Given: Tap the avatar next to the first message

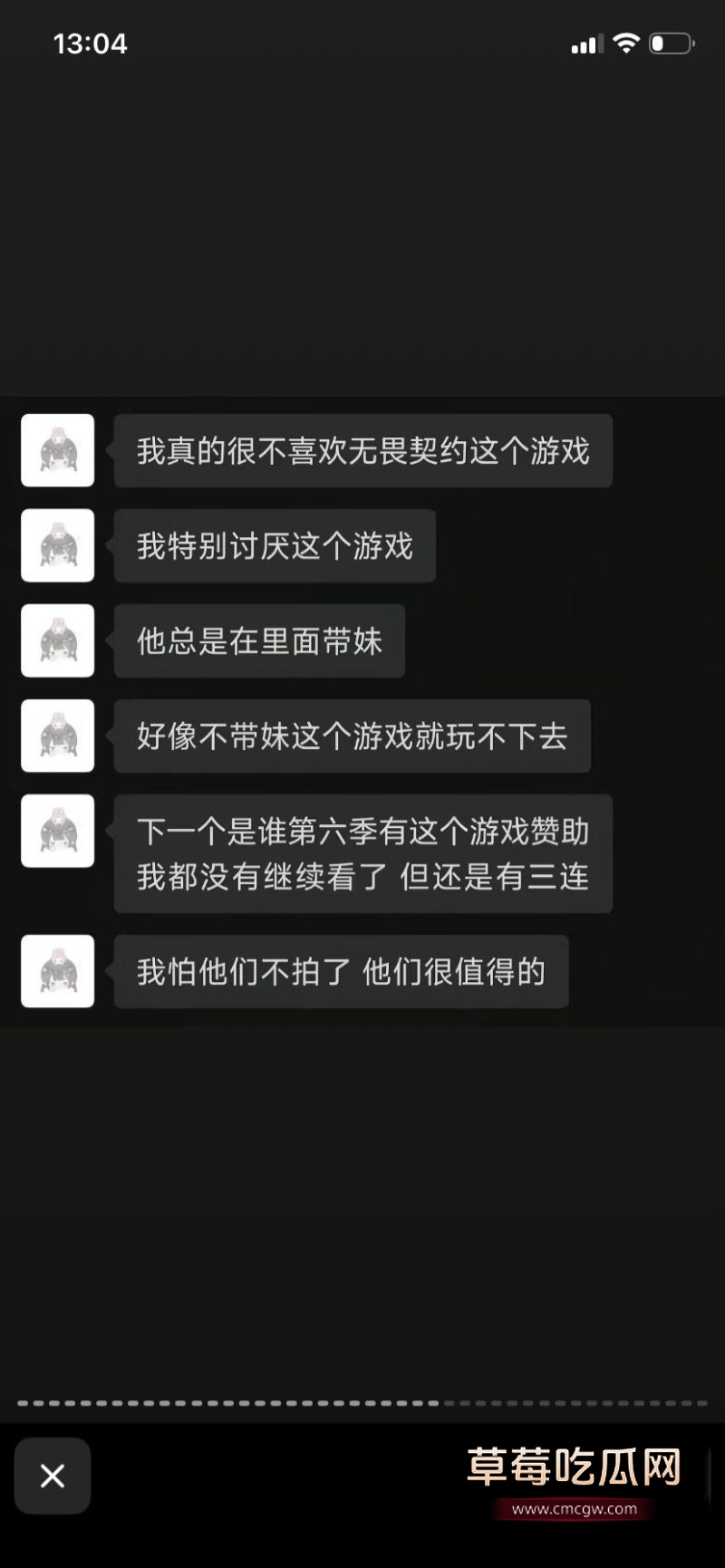Looking at the screenshot, I should click(57, 451).
